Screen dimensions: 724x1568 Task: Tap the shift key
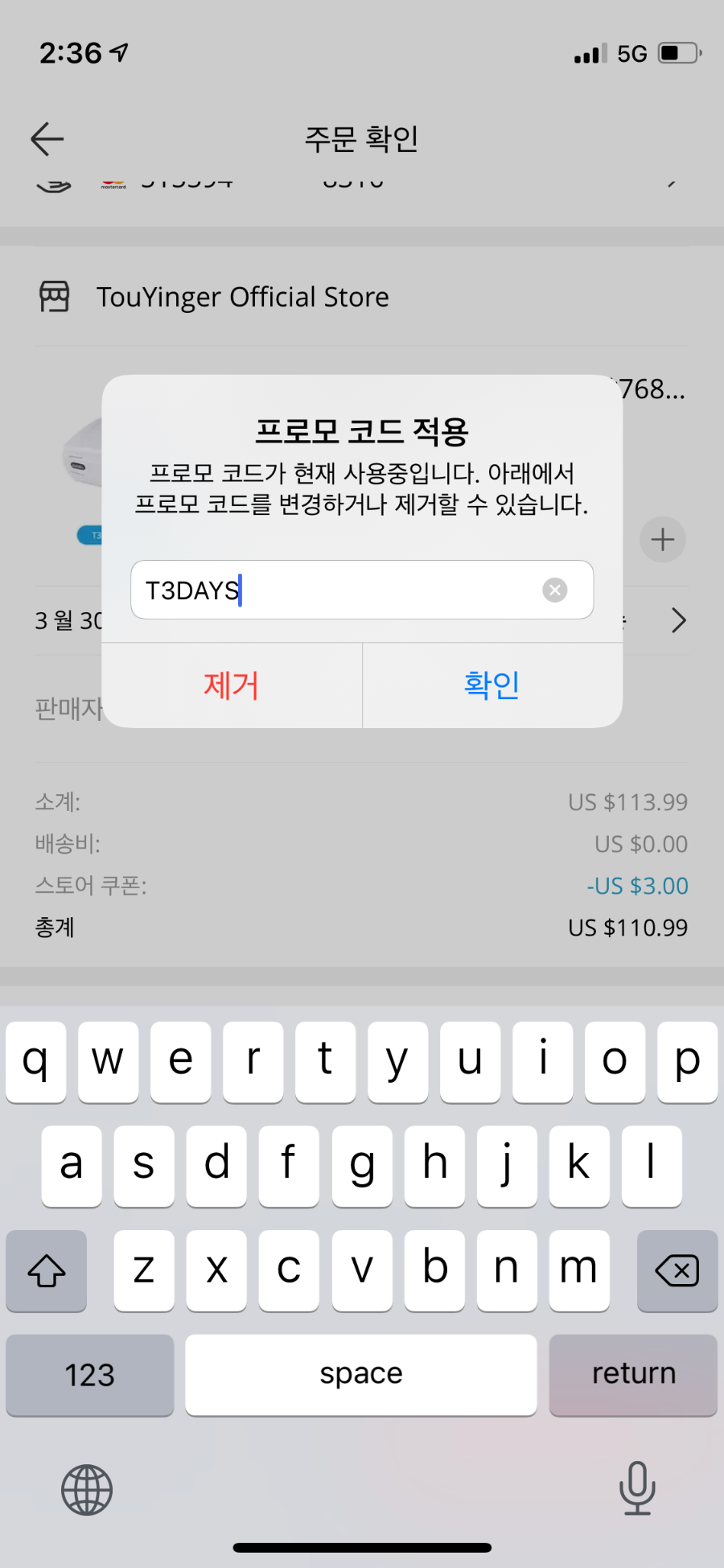point(46,1271)
